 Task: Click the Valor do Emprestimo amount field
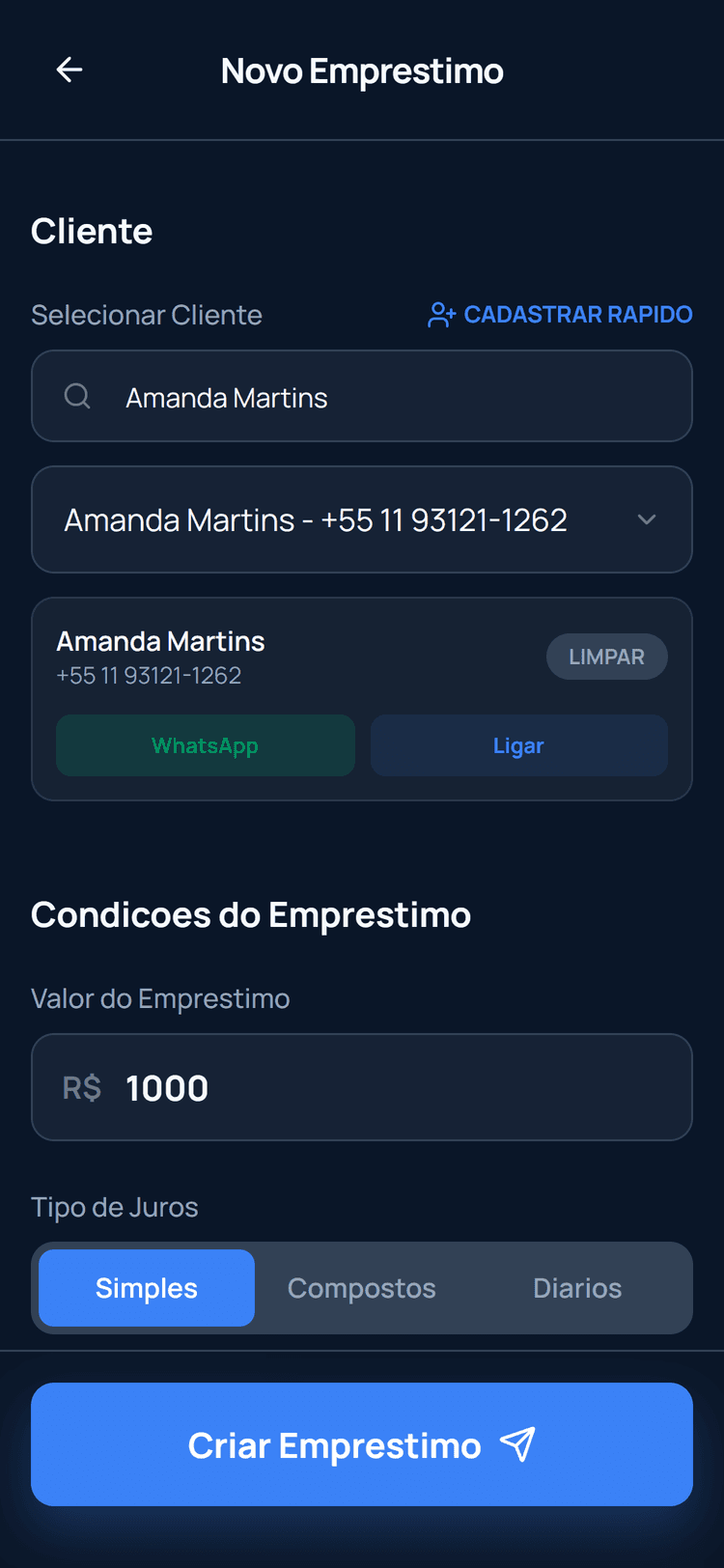click(x=362, y=1087)
